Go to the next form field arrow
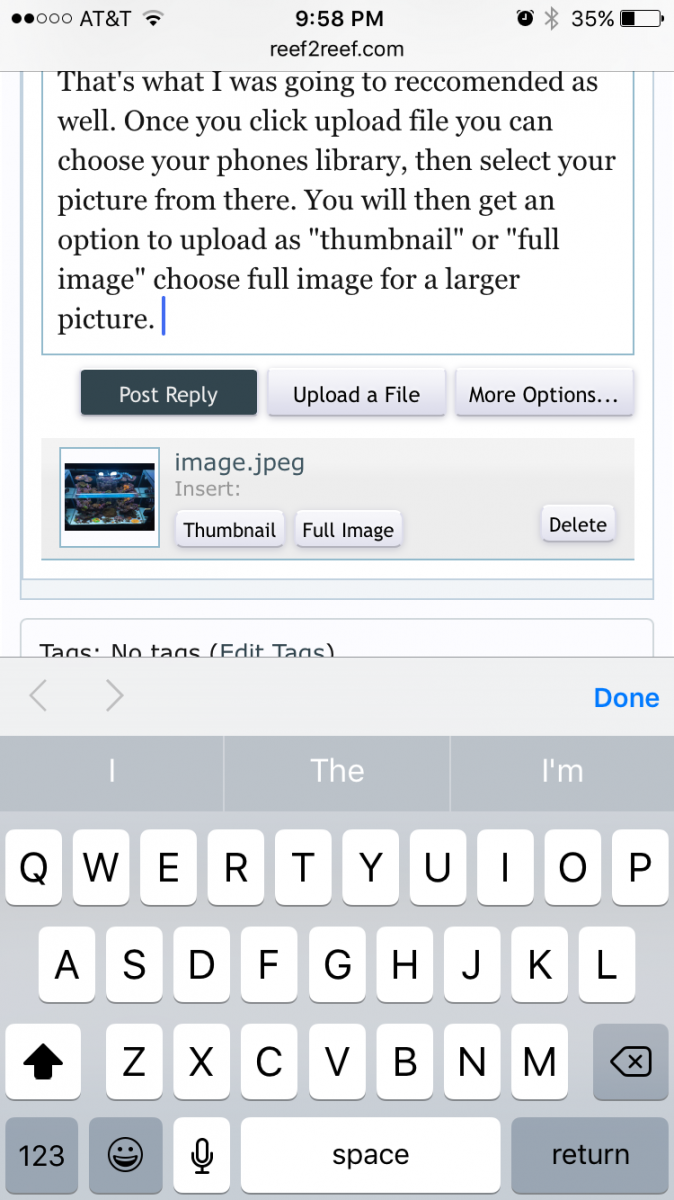Image resolution: width=674 pixels, height=1200 pixels. click(115, 696)
